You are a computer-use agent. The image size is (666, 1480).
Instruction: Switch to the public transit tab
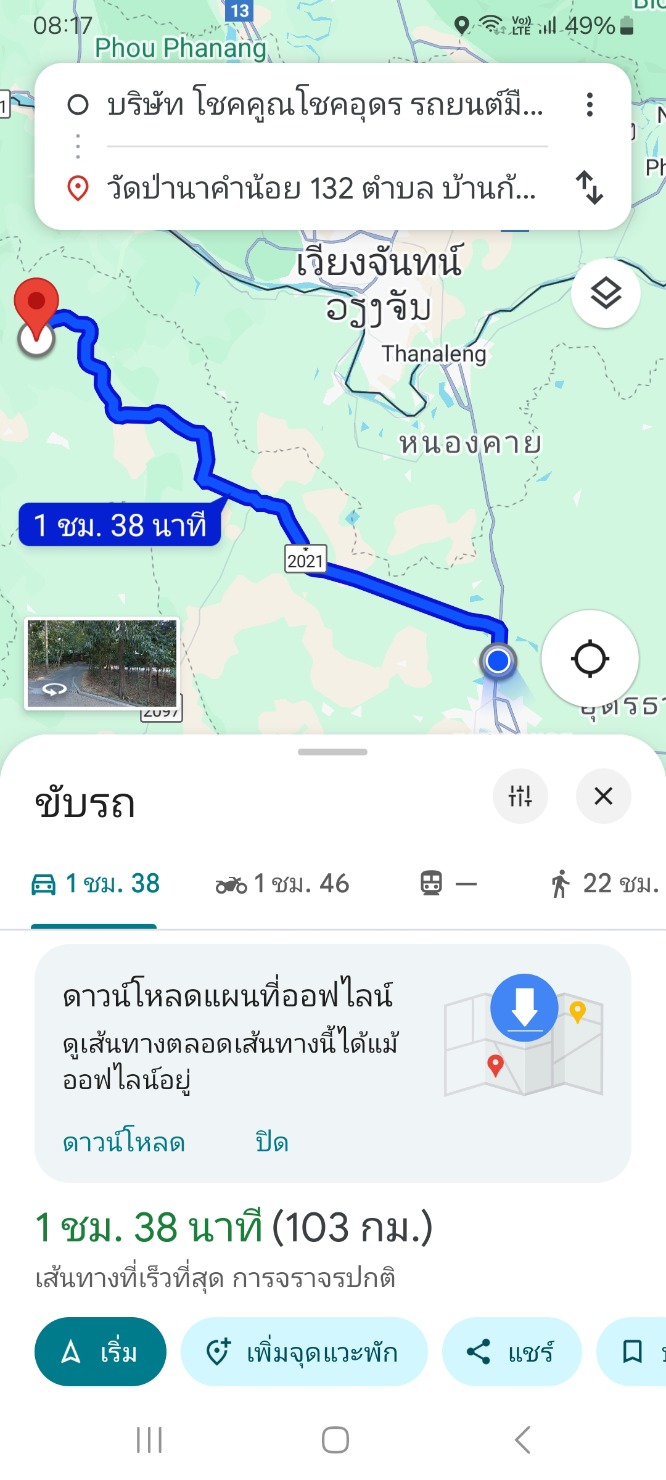[448, 884]
